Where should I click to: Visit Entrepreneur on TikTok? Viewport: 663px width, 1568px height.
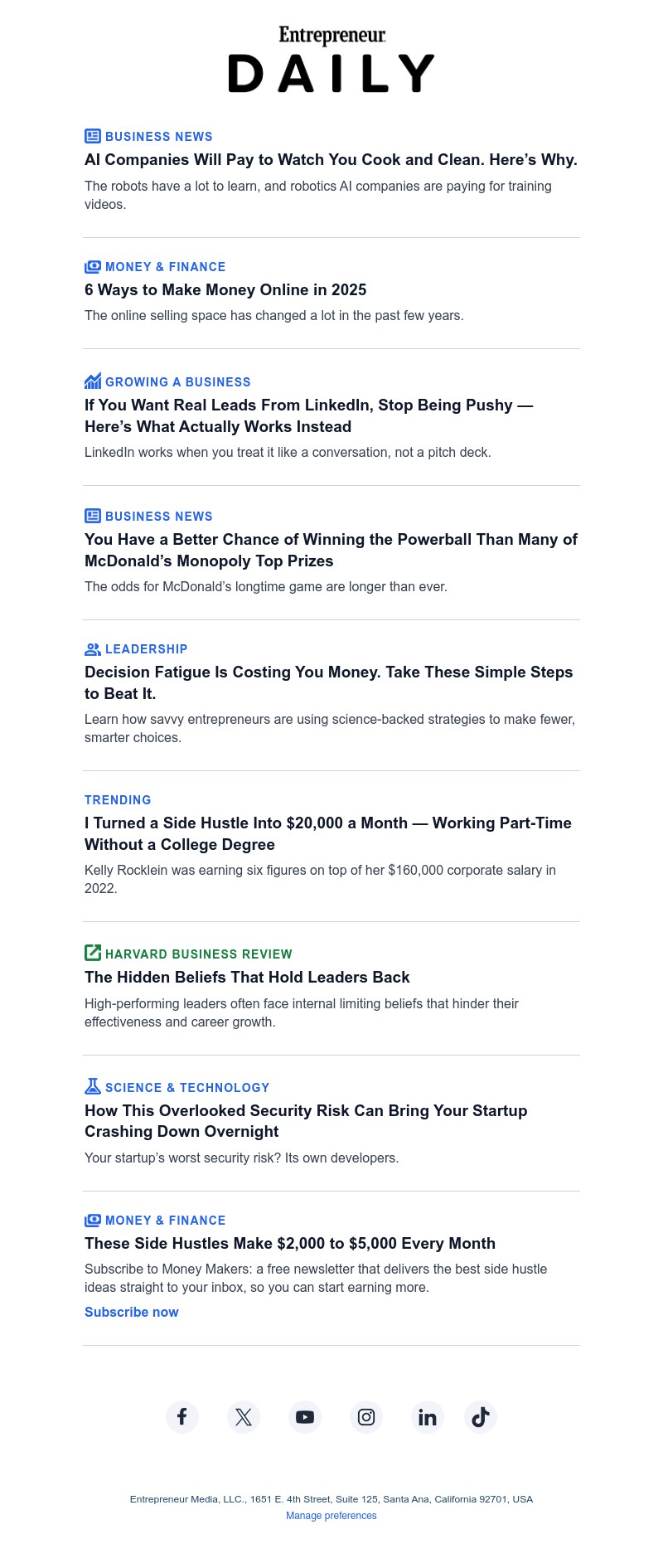click(481, 1417)
